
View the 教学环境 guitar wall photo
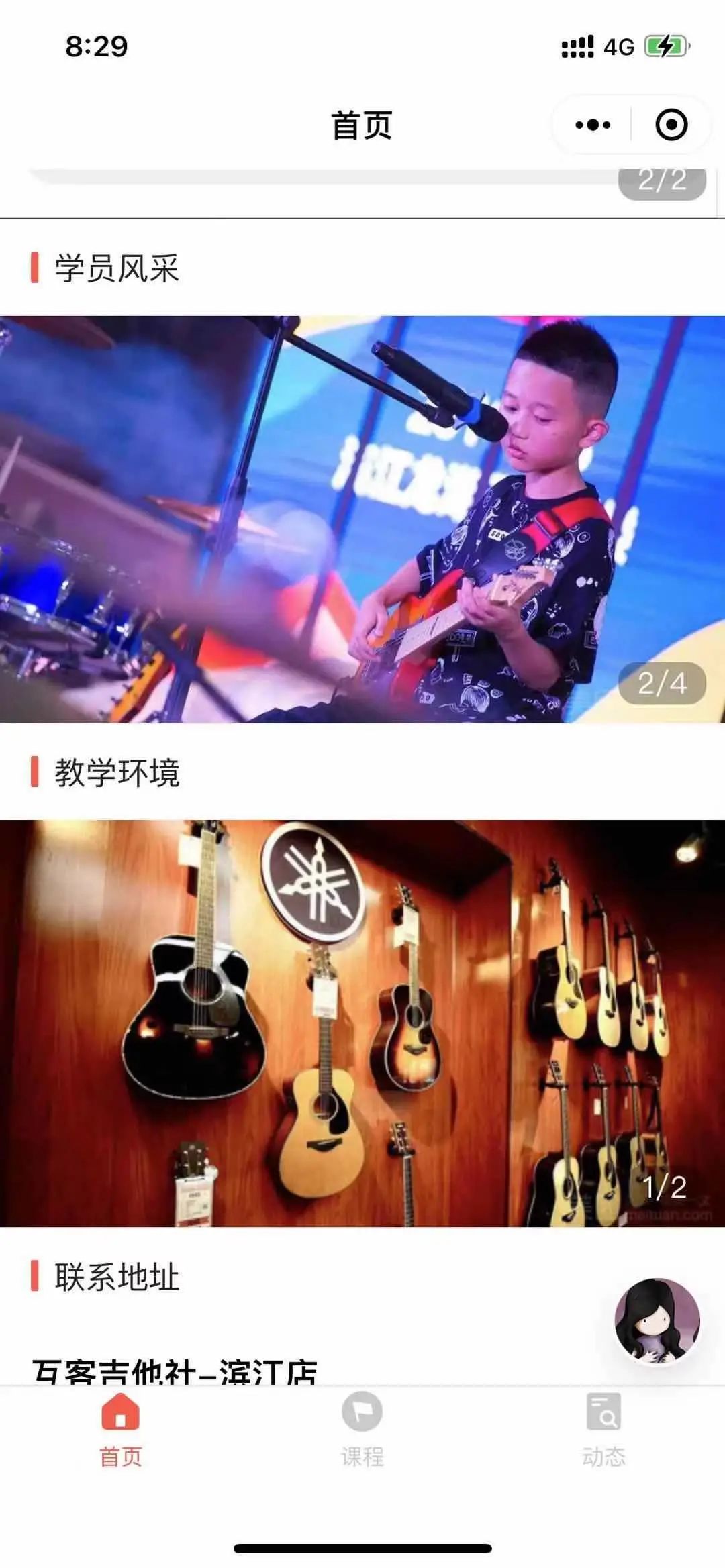coord(362,1023)
